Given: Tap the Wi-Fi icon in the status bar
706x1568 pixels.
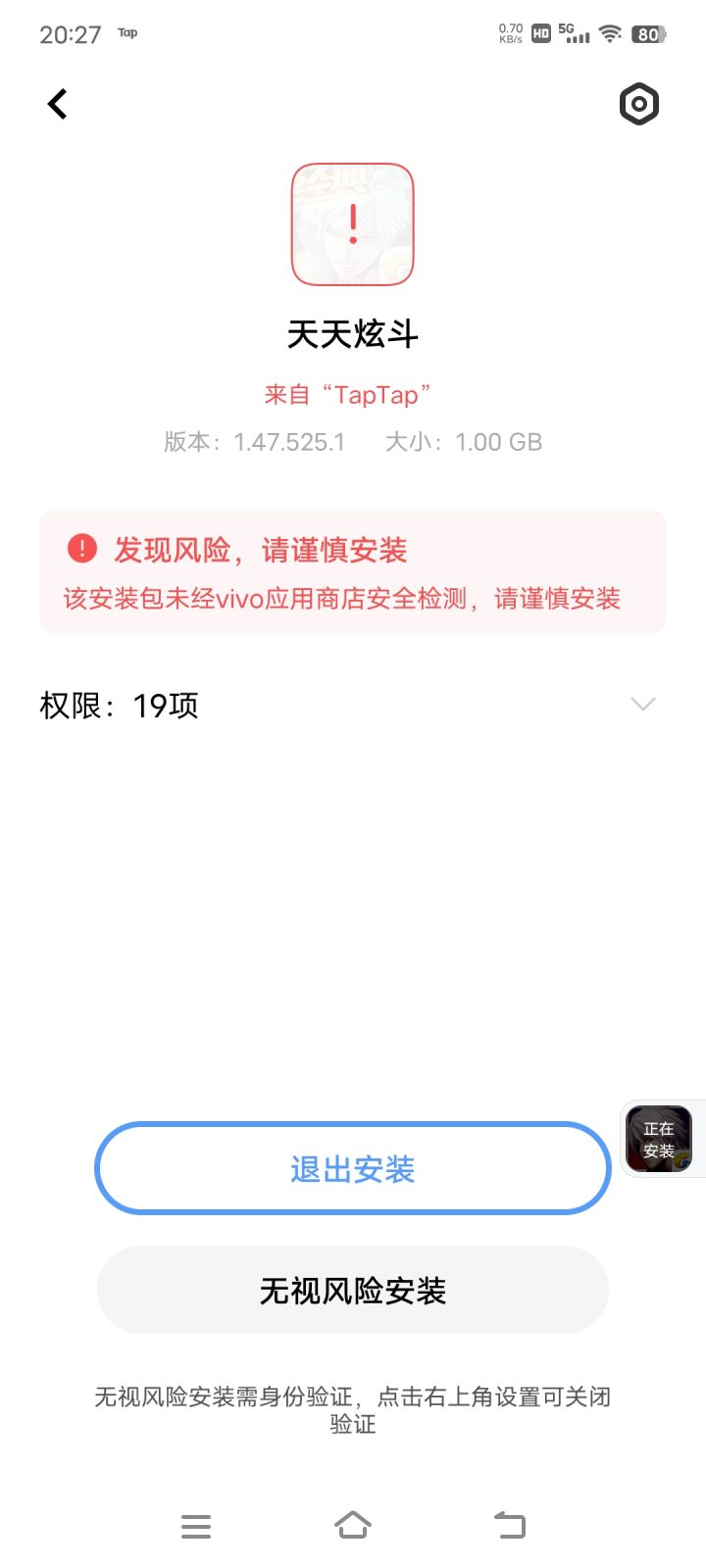Looking at the screenshot, I should tap(609, 32).
